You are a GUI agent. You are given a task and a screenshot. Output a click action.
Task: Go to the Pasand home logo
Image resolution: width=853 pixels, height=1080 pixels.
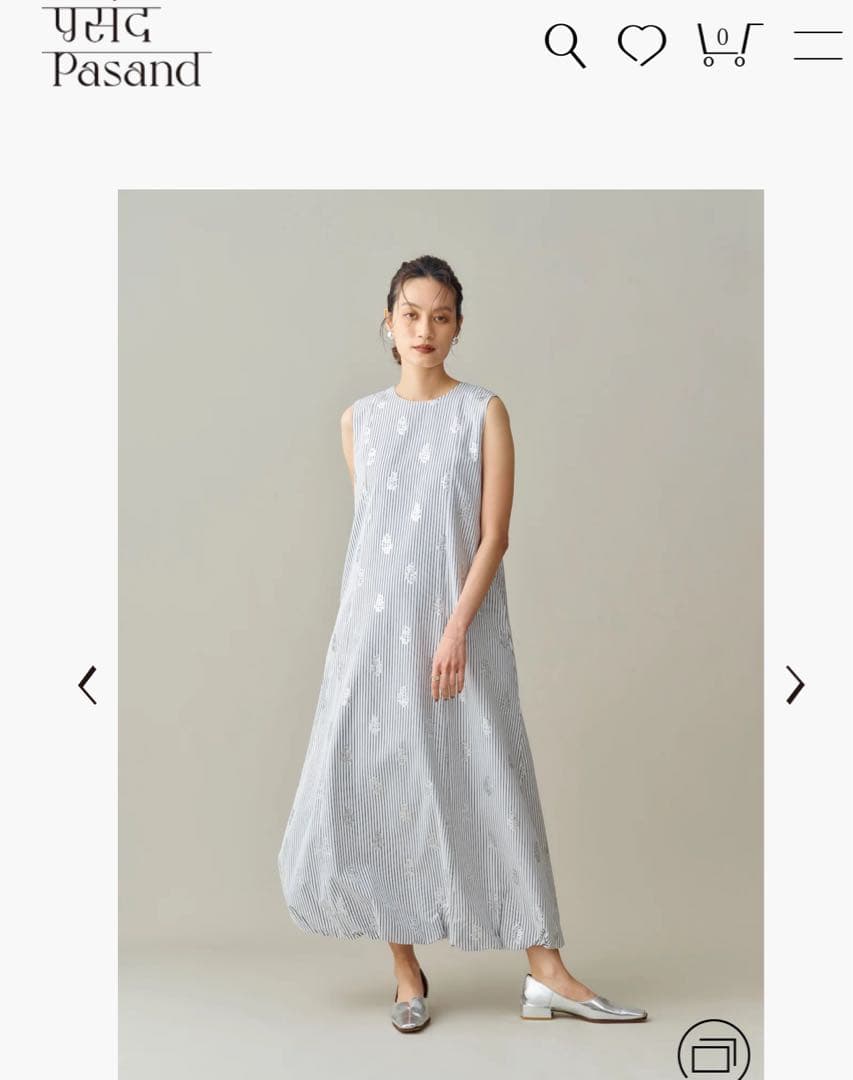coord(126,46)
